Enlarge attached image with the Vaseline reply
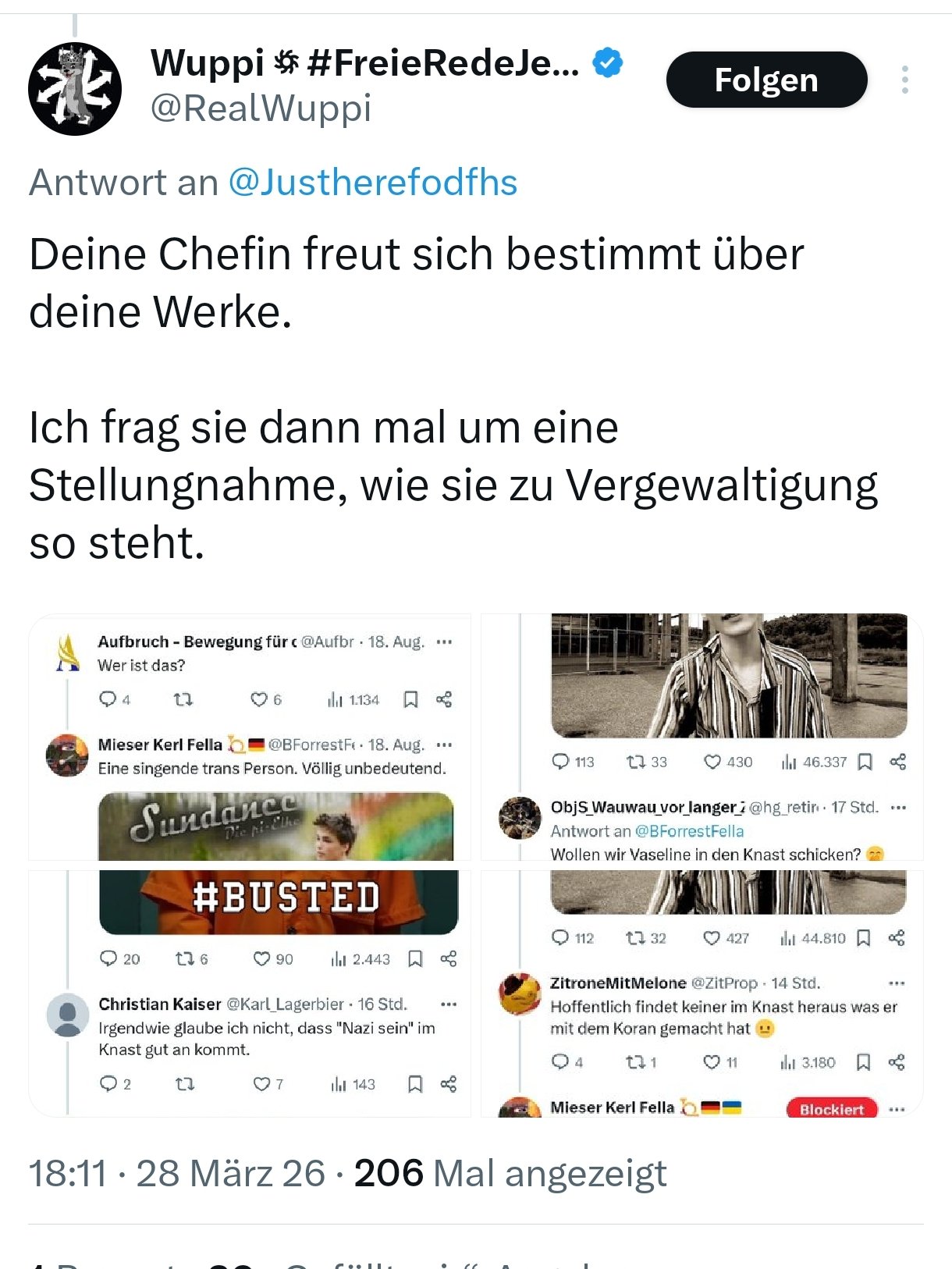Image resolution: width=952 pixels, height=1269 pixels. tap(702, 738)
